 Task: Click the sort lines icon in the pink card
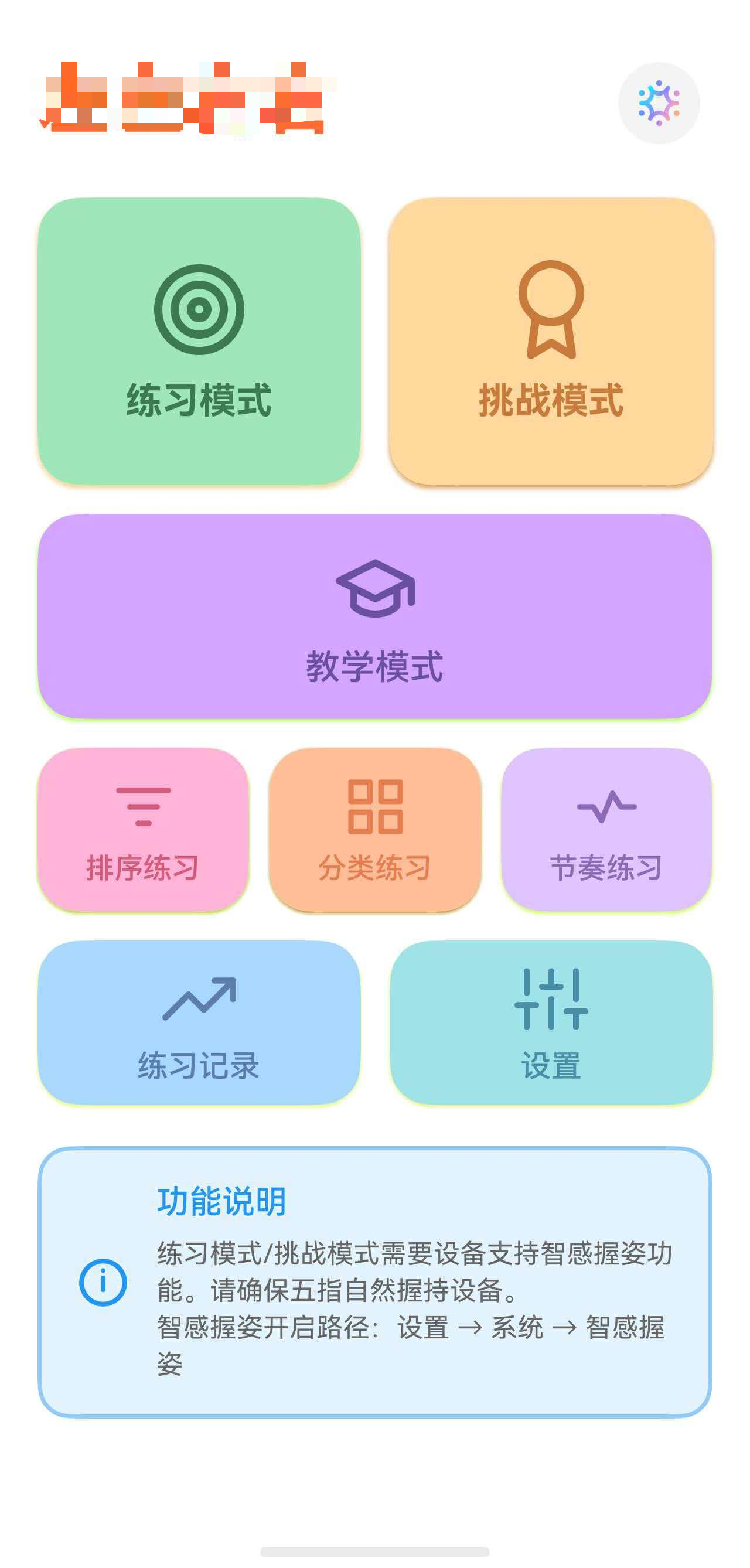pyautogui.click(x=144, y=806)
